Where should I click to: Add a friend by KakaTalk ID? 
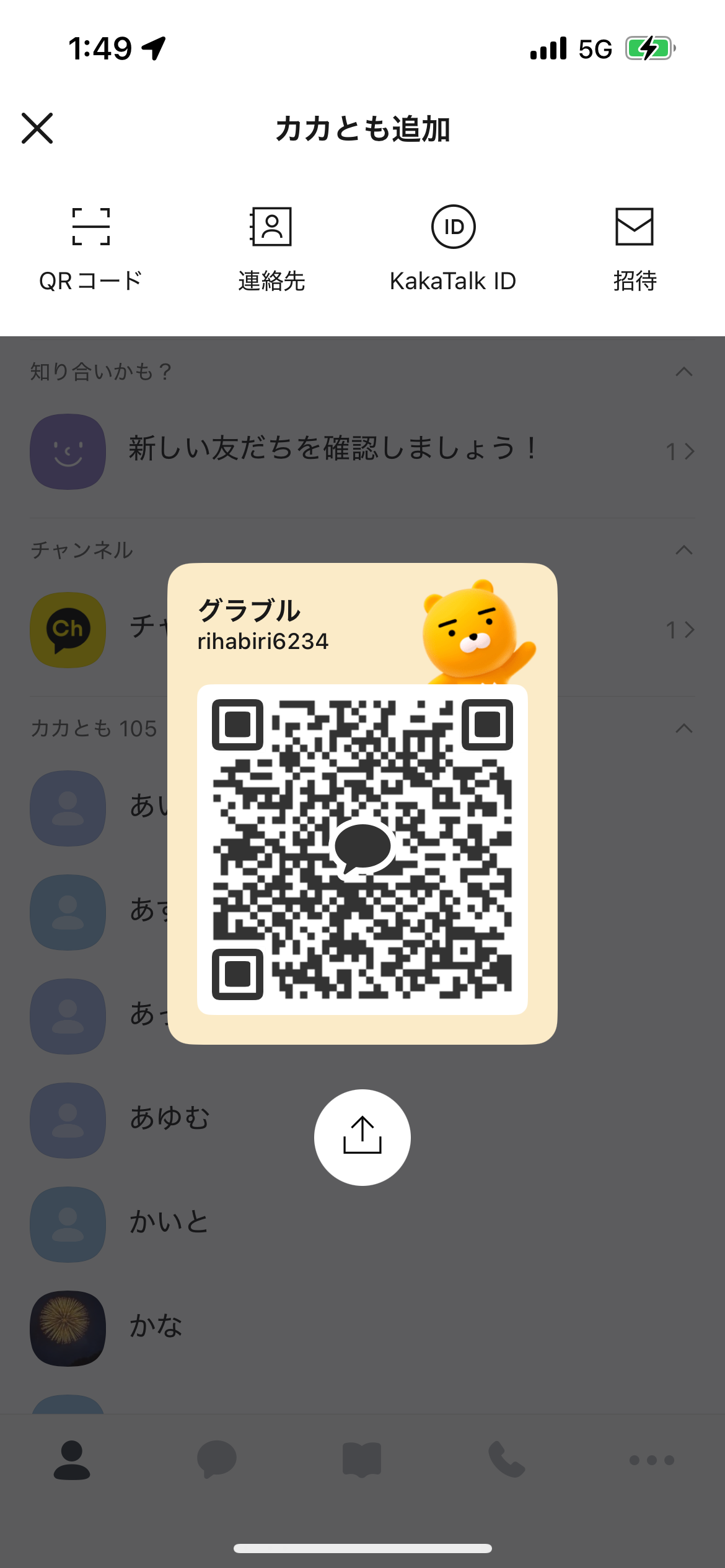(453, 248)
